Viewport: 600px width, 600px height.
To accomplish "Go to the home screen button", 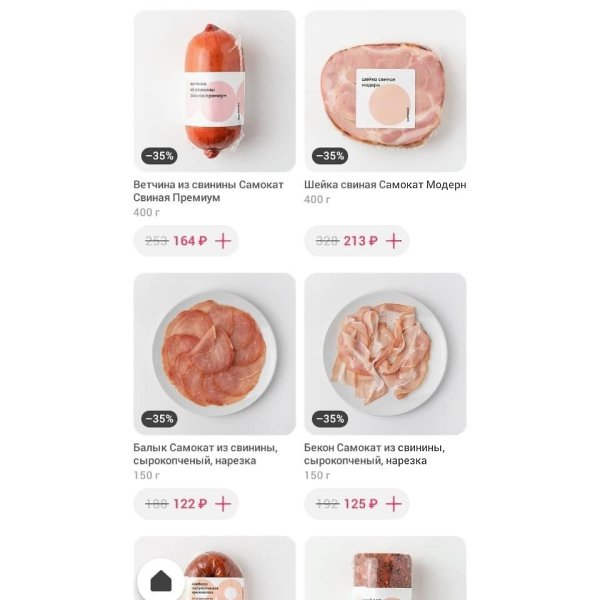I will pyautogui.click(x=161, y=581).
